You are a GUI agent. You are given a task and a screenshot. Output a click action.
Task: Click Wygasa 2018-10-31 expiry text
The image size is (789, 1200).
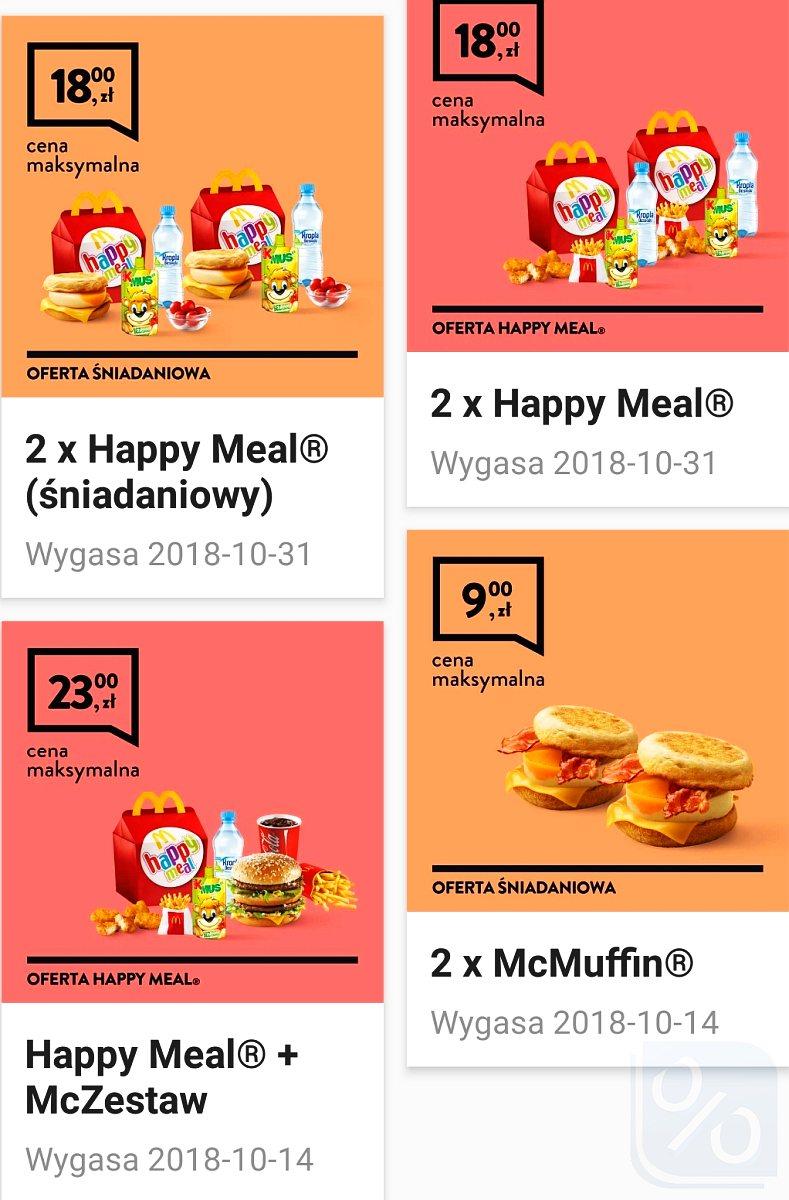pos(575,464)
